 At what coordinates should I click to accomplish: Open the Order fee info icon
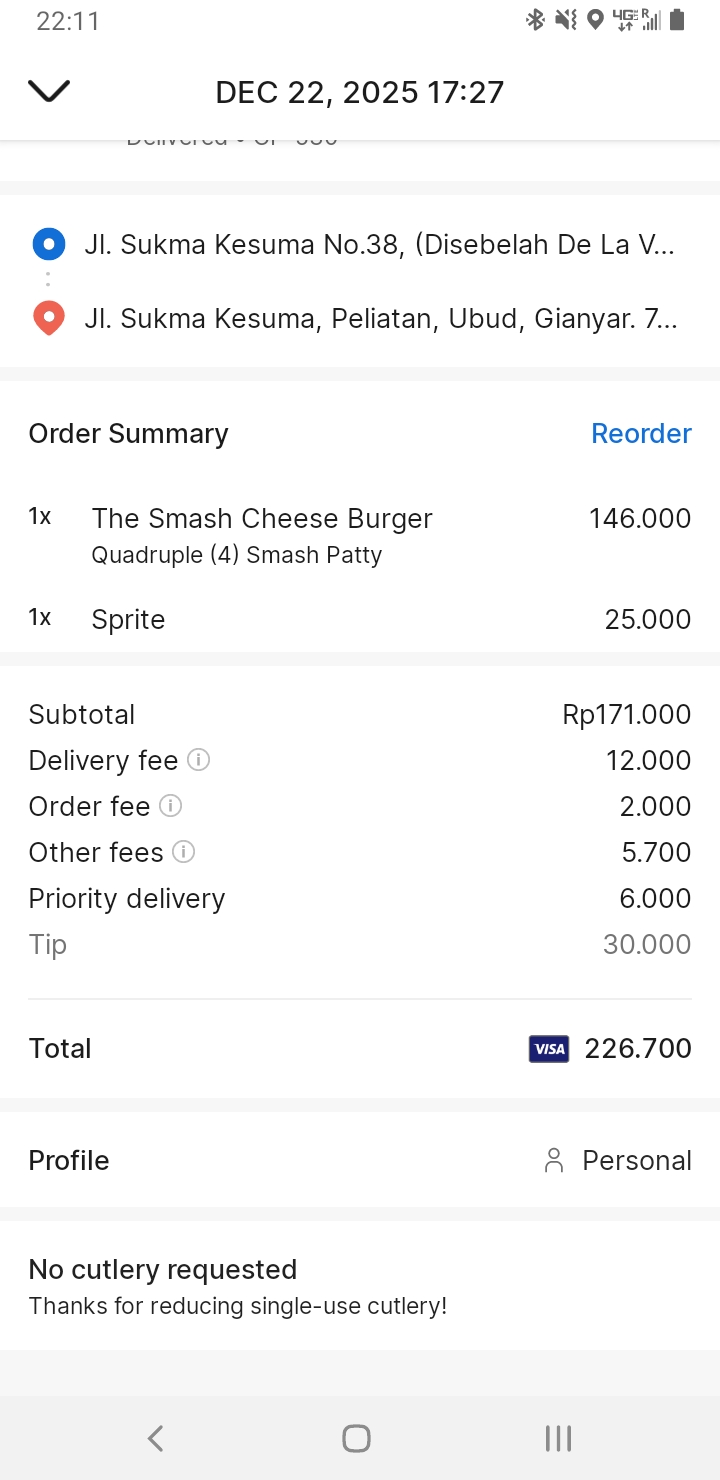pyautogui.click(x=171, y=806)
